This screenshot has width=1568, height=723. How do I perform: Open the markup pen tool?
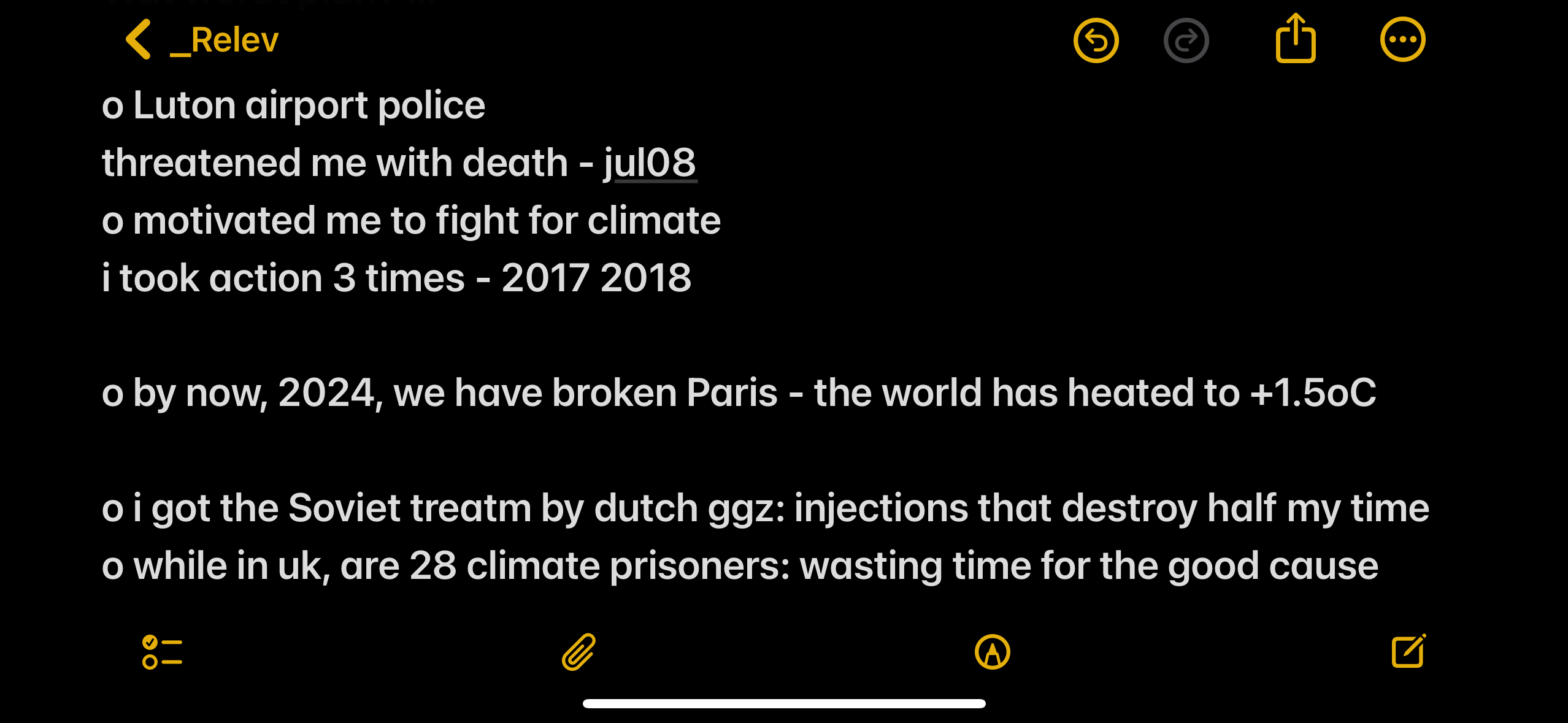pos(992,652)
